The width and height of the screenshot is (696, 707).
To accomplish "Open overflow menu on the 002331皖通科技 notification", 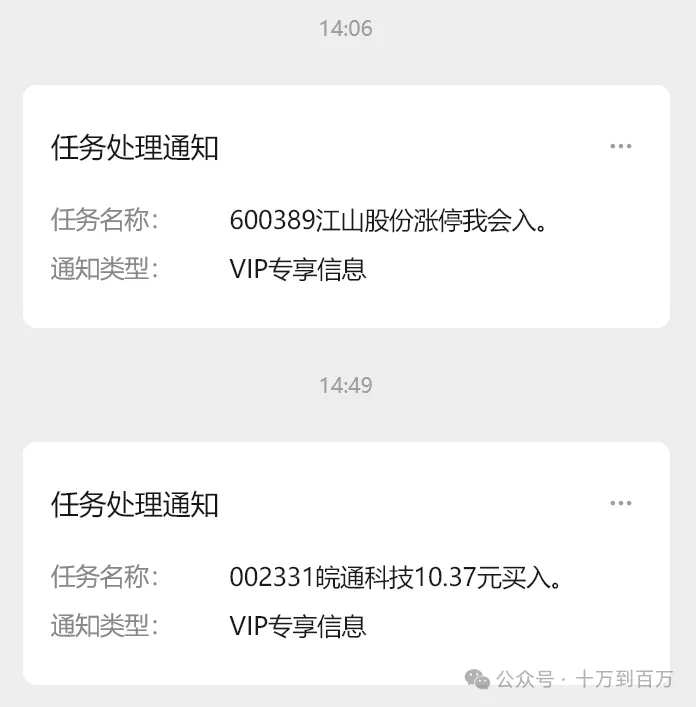I will point(621,503).
